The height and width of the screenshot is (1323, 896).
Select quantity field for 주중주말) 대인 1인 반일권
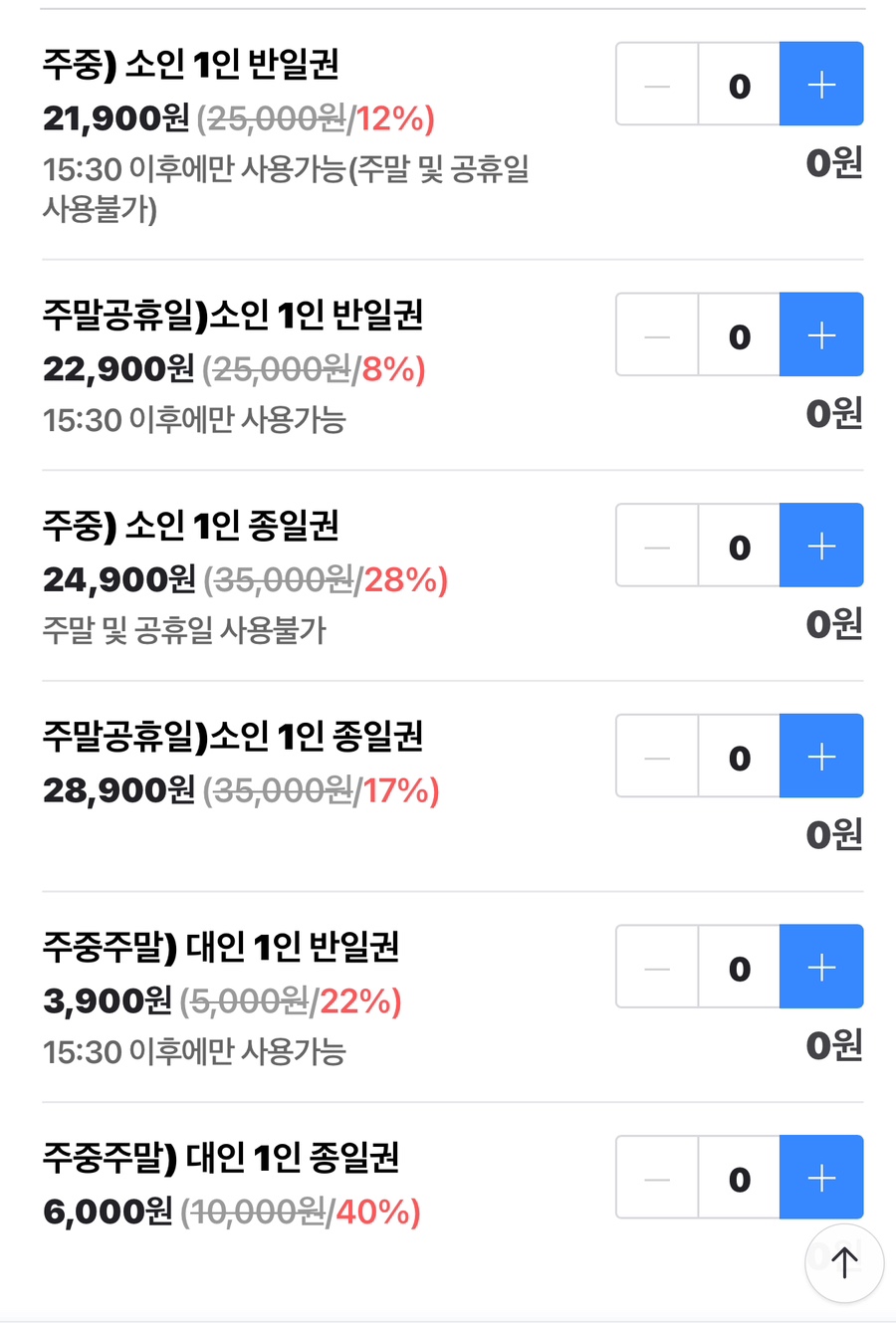click(739, 967)
